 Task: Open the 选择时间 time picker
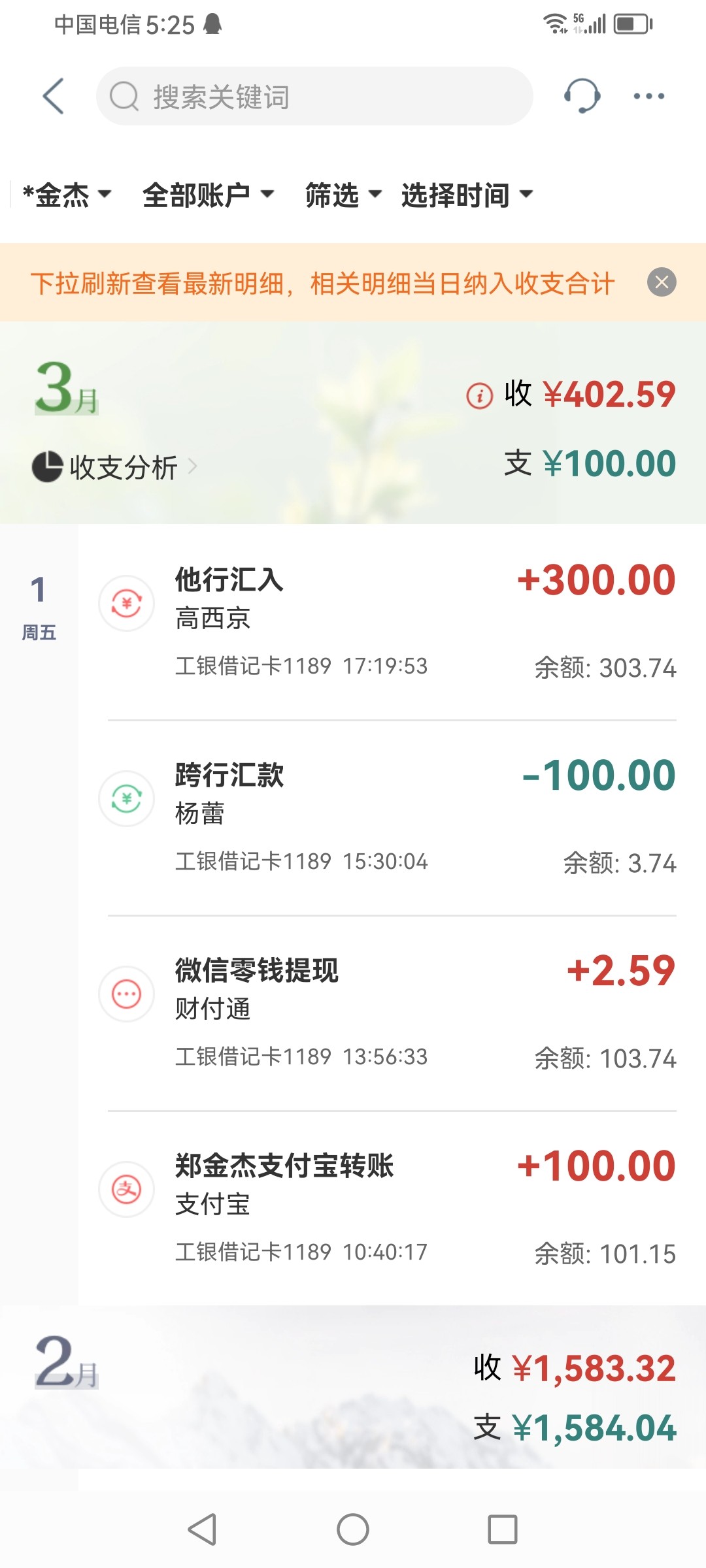click(467, 195)
